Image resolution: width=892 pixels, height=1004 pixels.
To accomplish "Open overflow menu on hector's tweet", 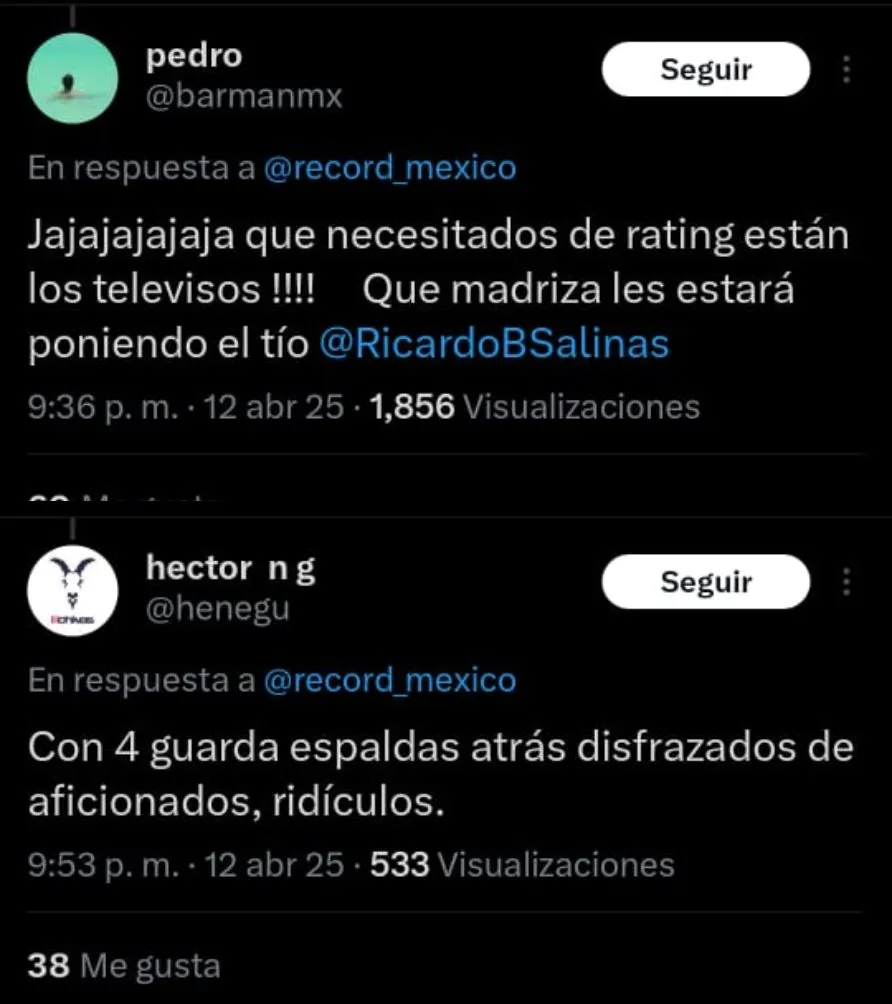I will coord(847,582).
